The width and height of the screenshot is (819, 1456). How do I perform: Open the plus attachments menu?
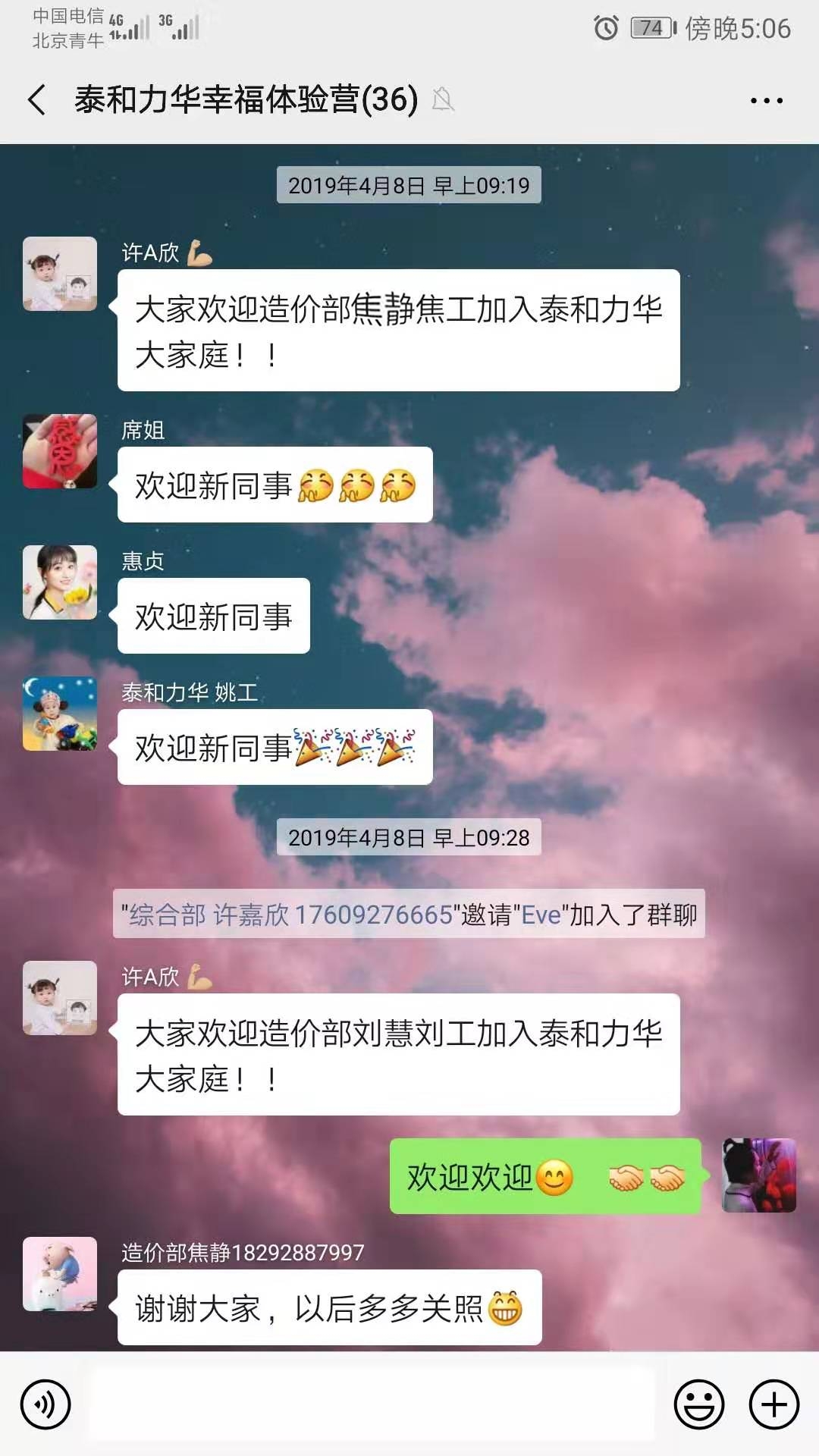pos(773,1404)
